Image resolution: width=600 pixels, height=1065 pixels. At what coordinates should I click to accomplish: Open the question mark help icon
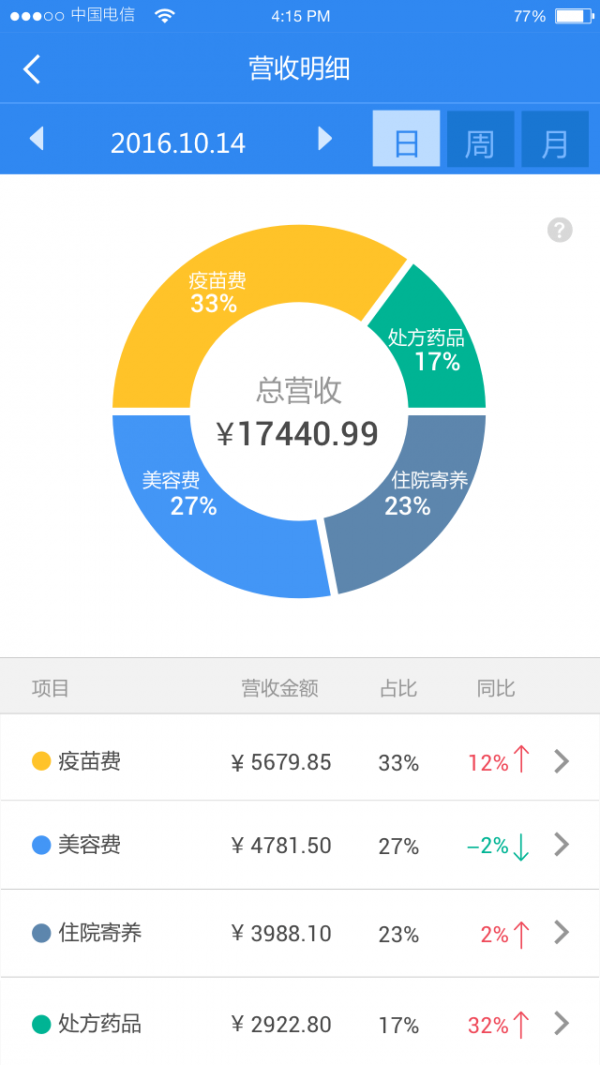[560, 230]
